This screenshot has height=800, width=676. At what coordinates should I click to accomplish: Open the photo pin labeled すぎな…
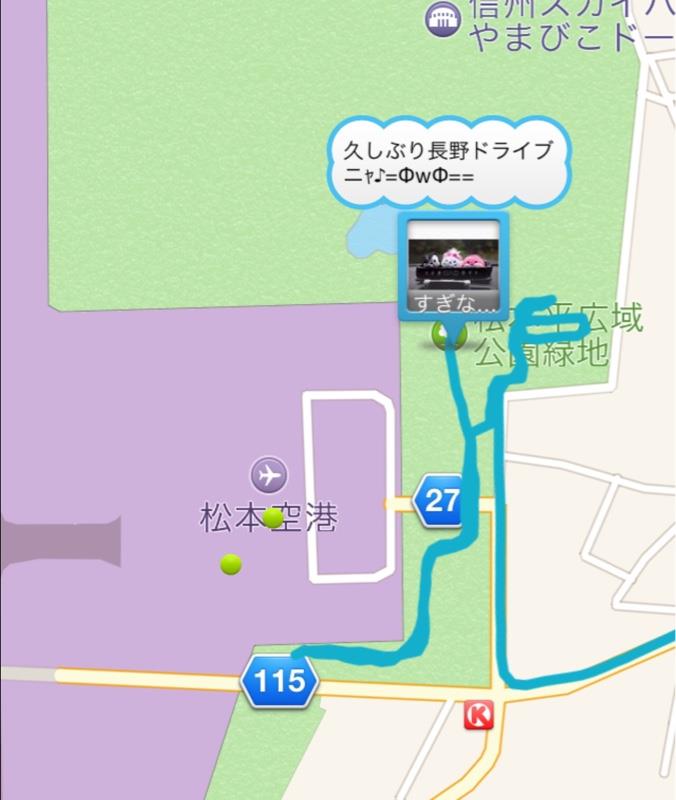click(x=454, y=267)
